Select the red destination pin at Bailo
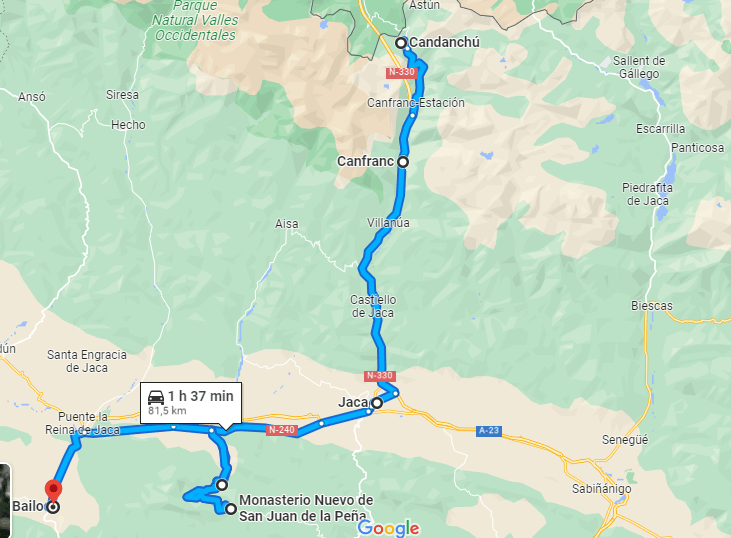This screenshot has width=731, height=538. (54, 492)
